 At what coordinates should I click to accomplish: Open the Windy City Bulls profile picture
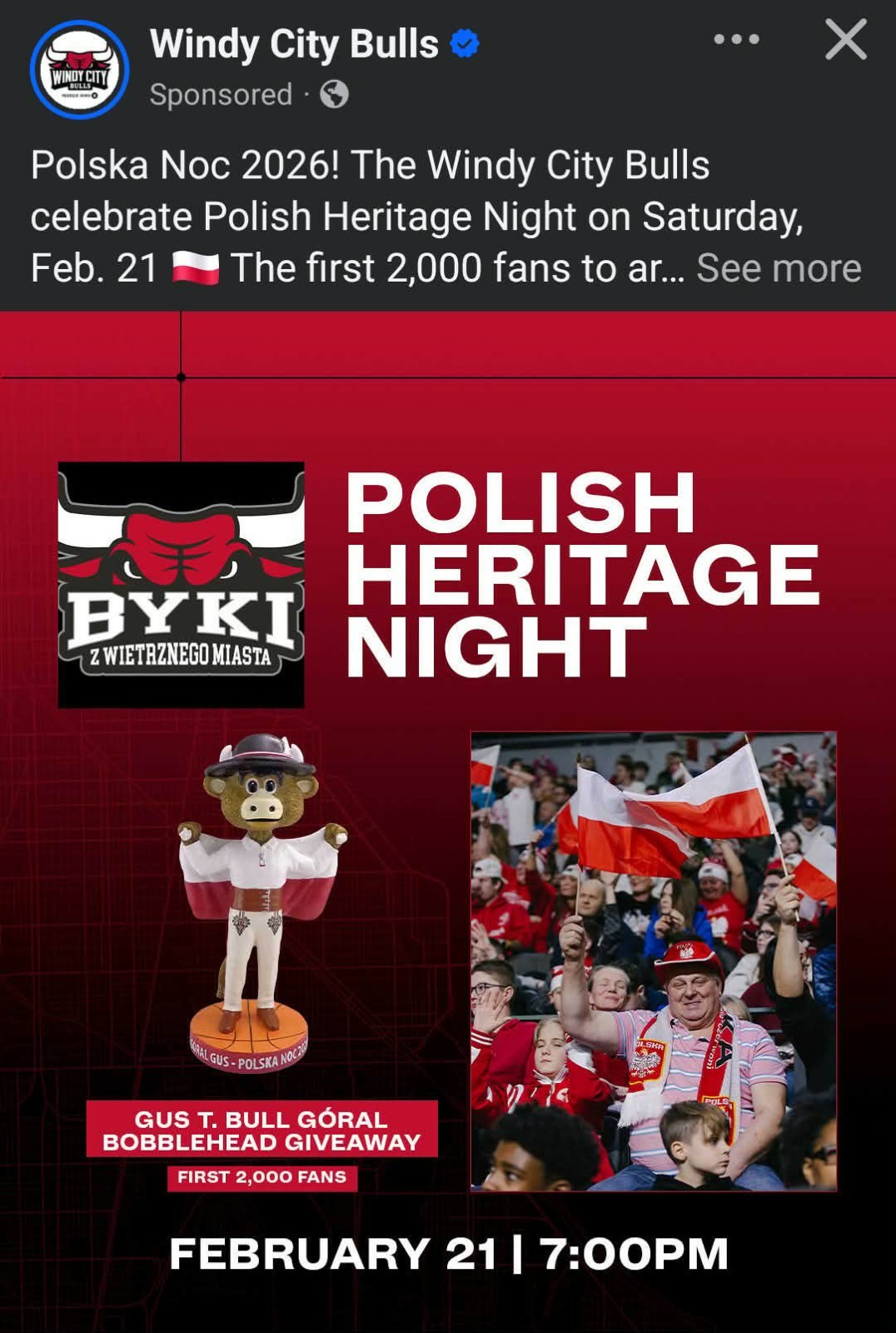[x=79, y=69]
